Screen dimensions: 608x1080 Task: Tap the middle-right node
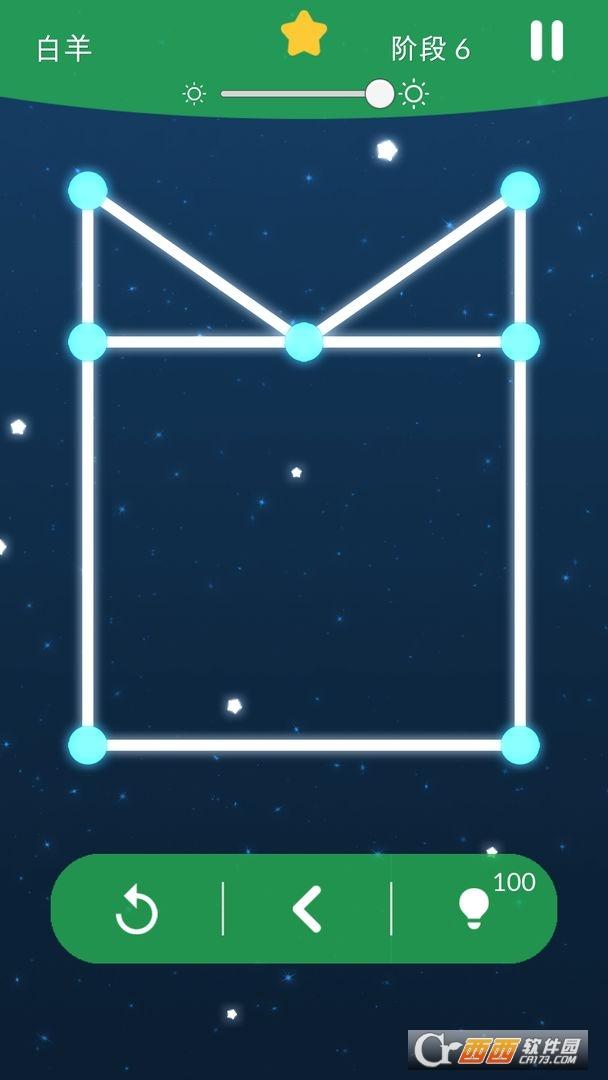tap(520, 342)
